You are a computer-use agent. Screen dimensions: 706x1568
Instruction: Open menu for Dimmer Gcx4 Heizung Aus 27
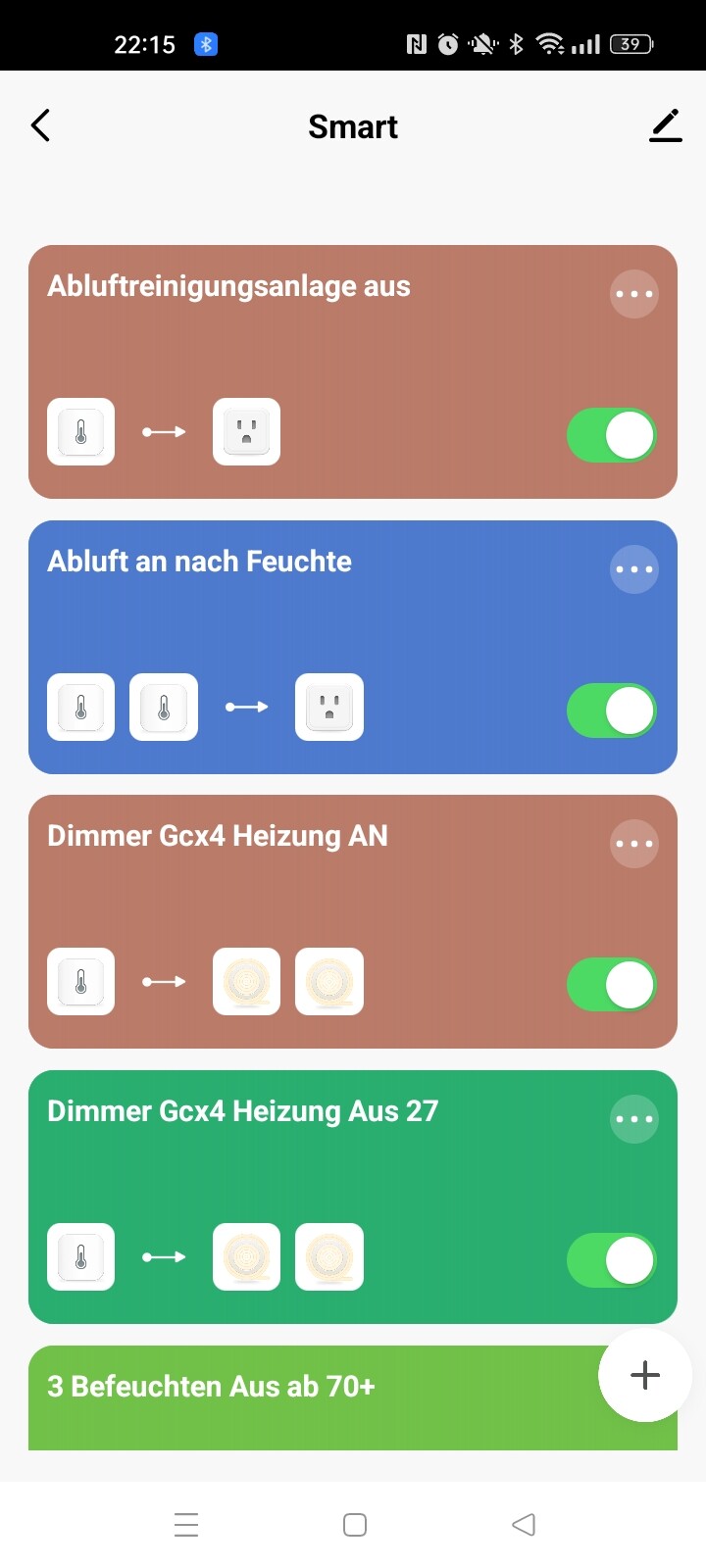pyautogui.click(x=633, y=1119)
